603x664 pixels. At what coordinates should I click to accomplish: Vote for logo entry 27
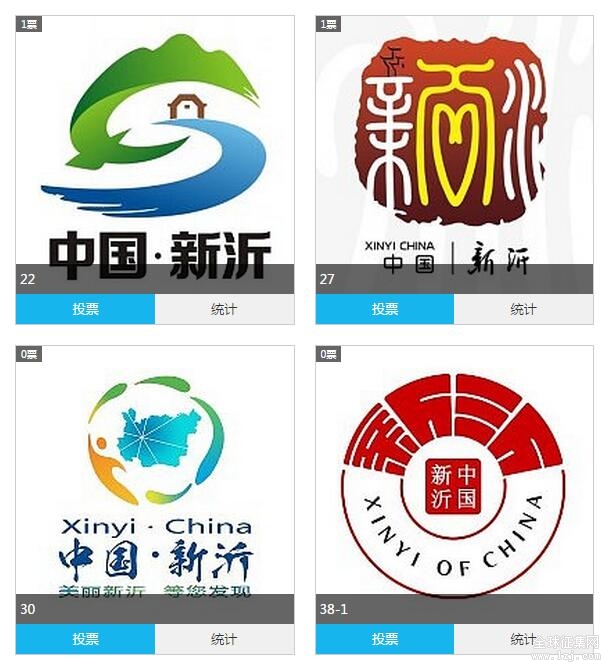coord(385,309)
